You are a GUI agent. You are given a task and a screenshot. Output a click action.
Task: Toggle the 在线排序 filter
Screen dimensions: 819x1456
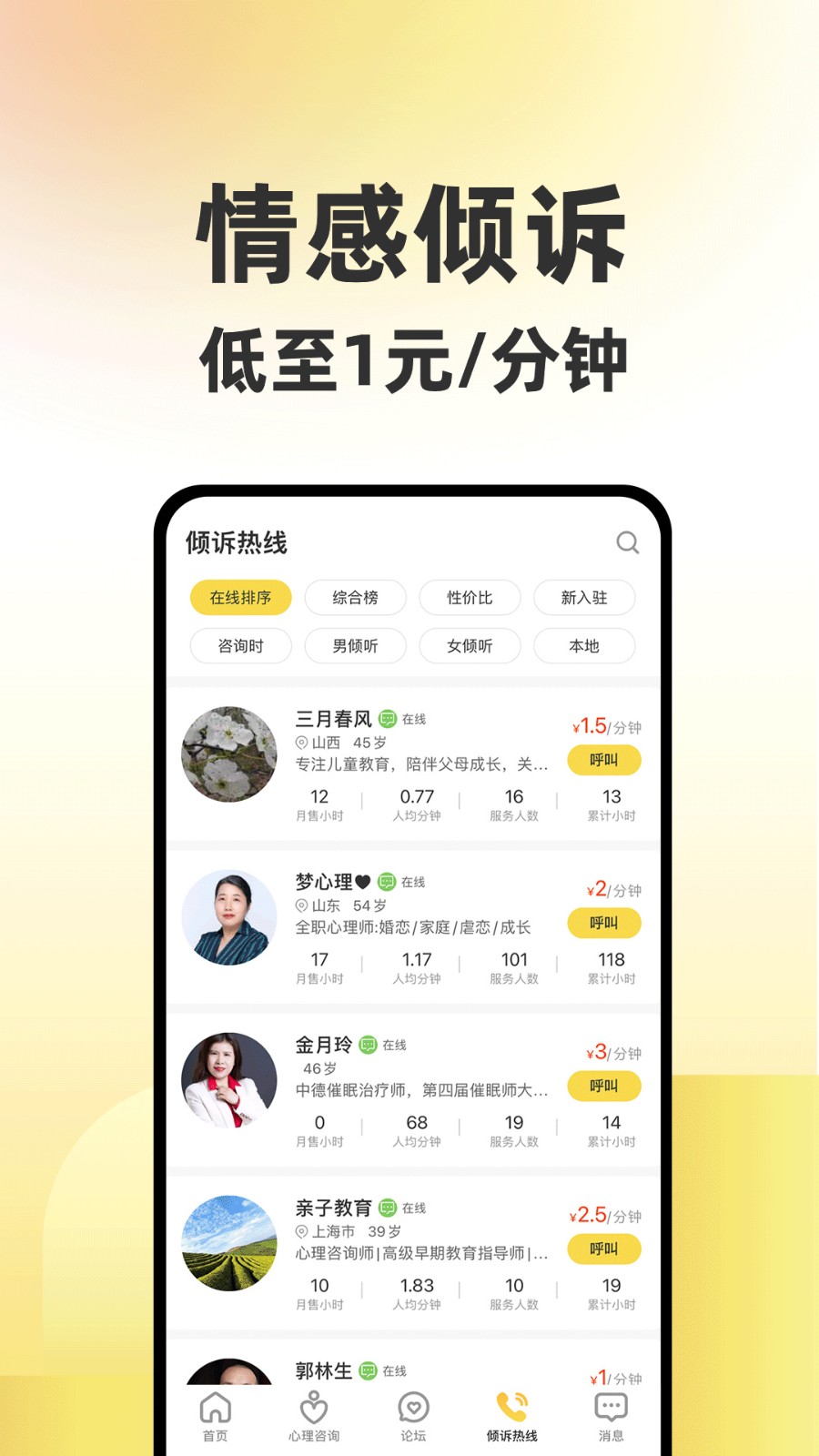point(240,598)
